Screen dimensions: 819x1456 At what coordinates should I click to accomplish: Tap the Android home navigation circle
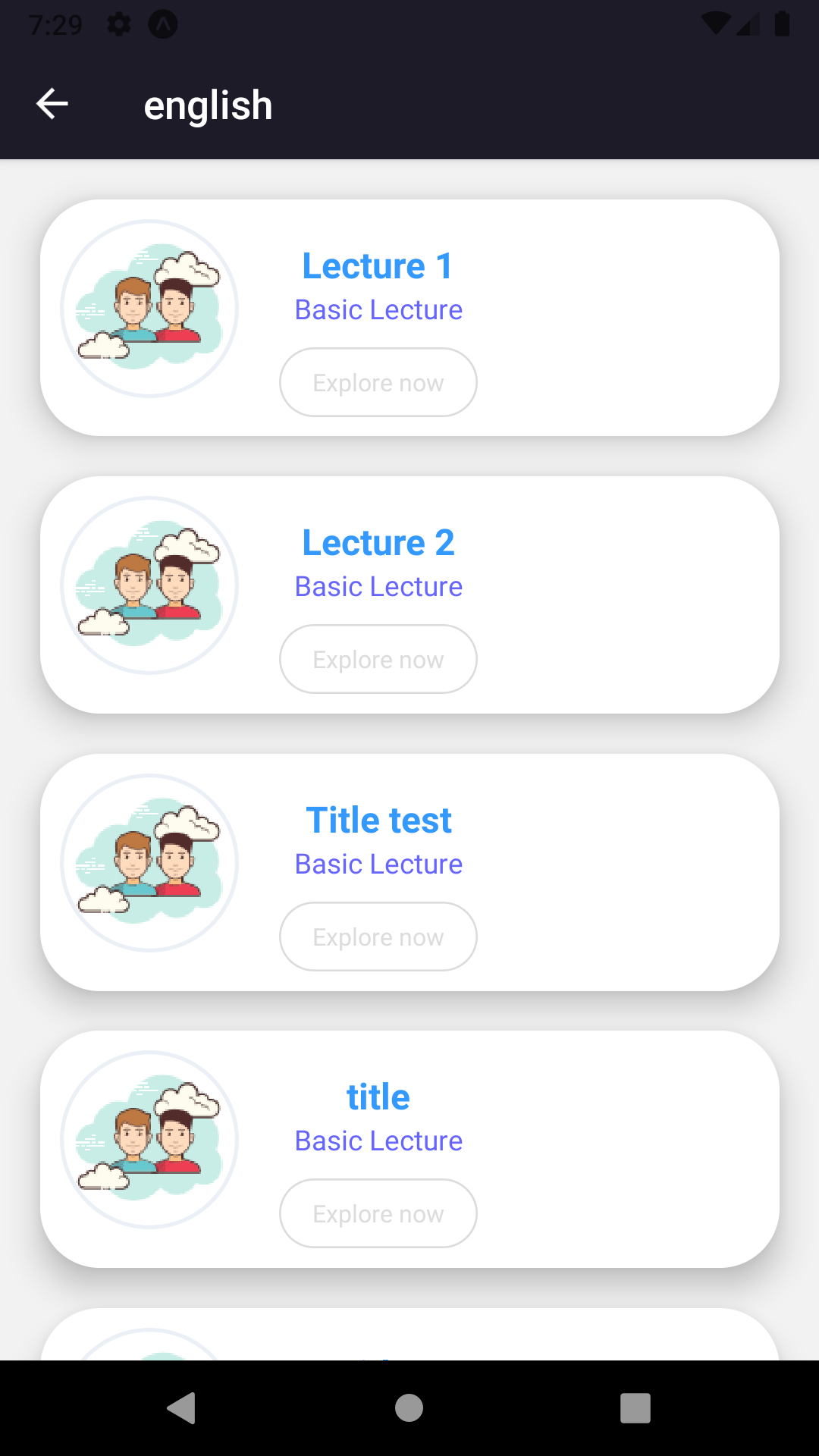pos(408,1407)
